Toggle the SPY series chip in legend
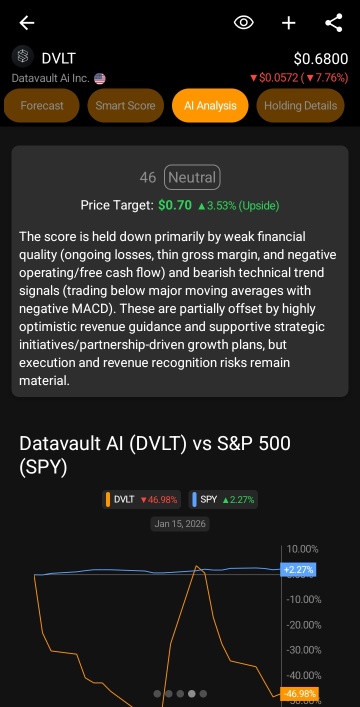 pyautogui.click(x=223, y=500)
